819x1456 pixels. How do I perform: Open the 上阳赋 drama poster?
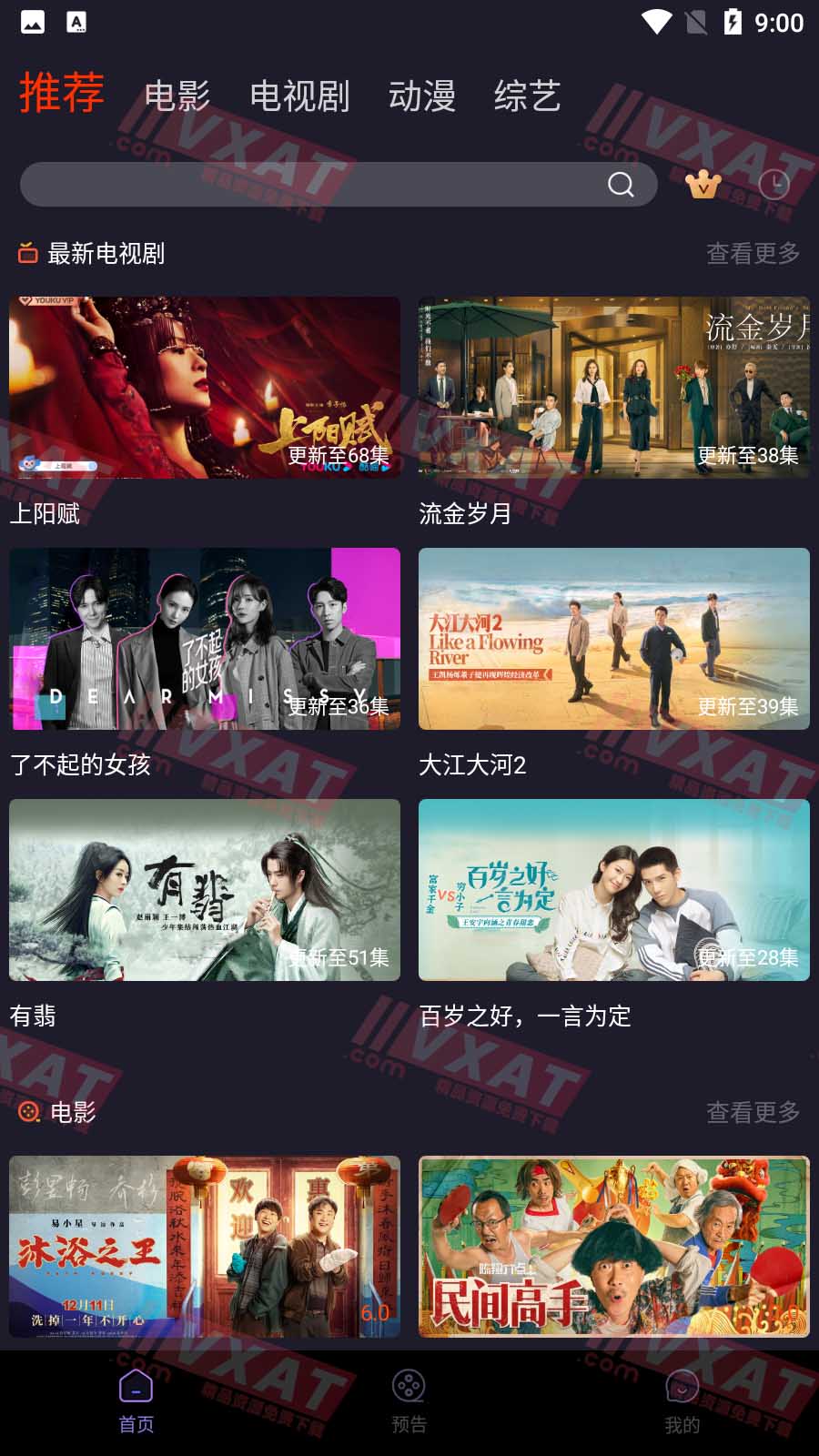tap(204, 386)
